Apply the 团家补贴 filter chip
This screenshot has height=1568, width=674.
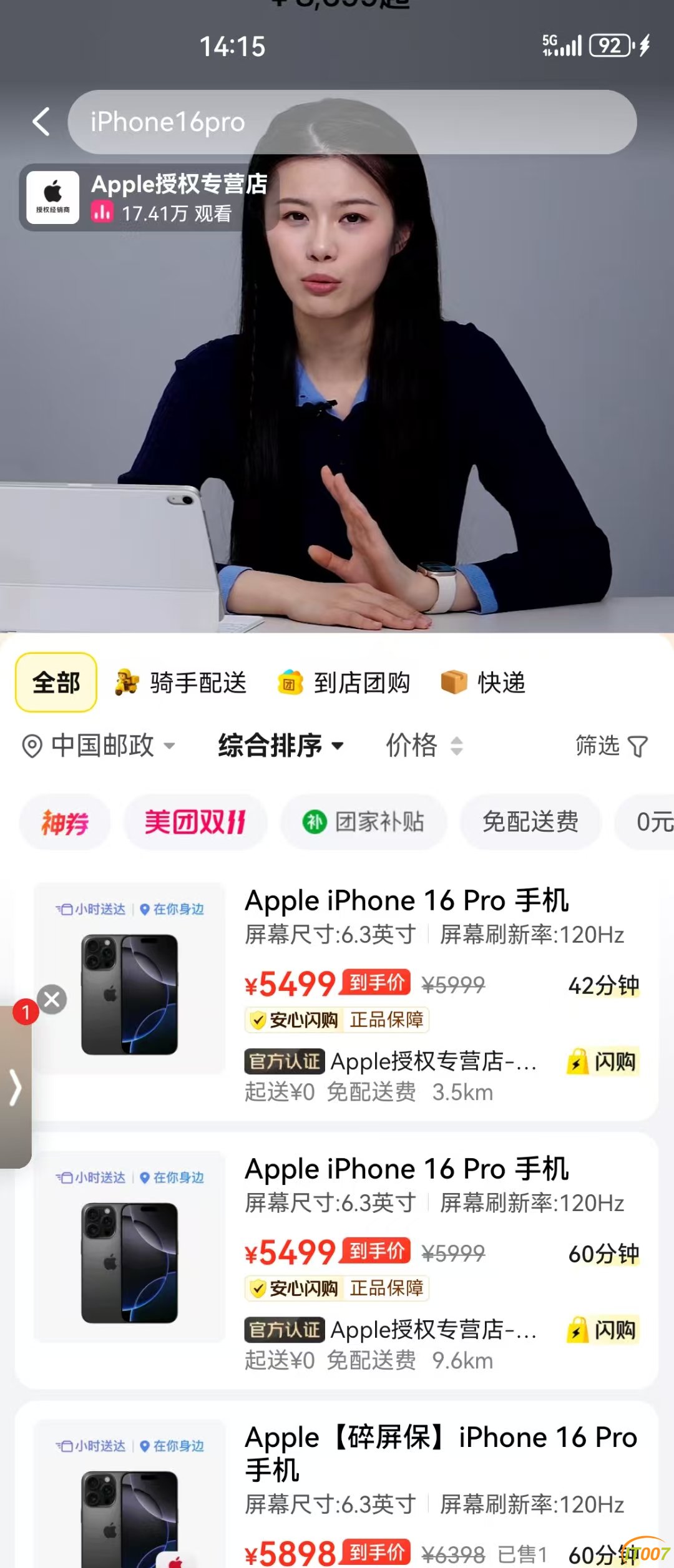pos(363,822)
